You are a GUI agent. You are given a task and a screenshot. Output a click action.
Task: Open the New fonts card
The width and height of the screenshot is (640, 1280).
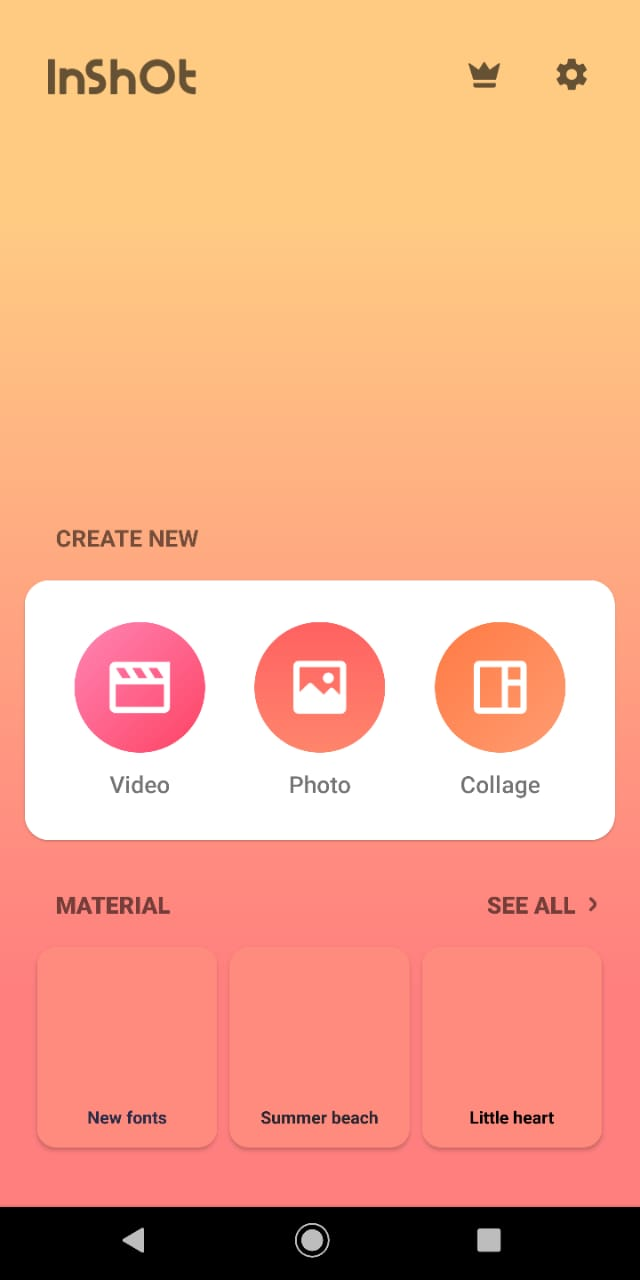tap(127, 1046)
